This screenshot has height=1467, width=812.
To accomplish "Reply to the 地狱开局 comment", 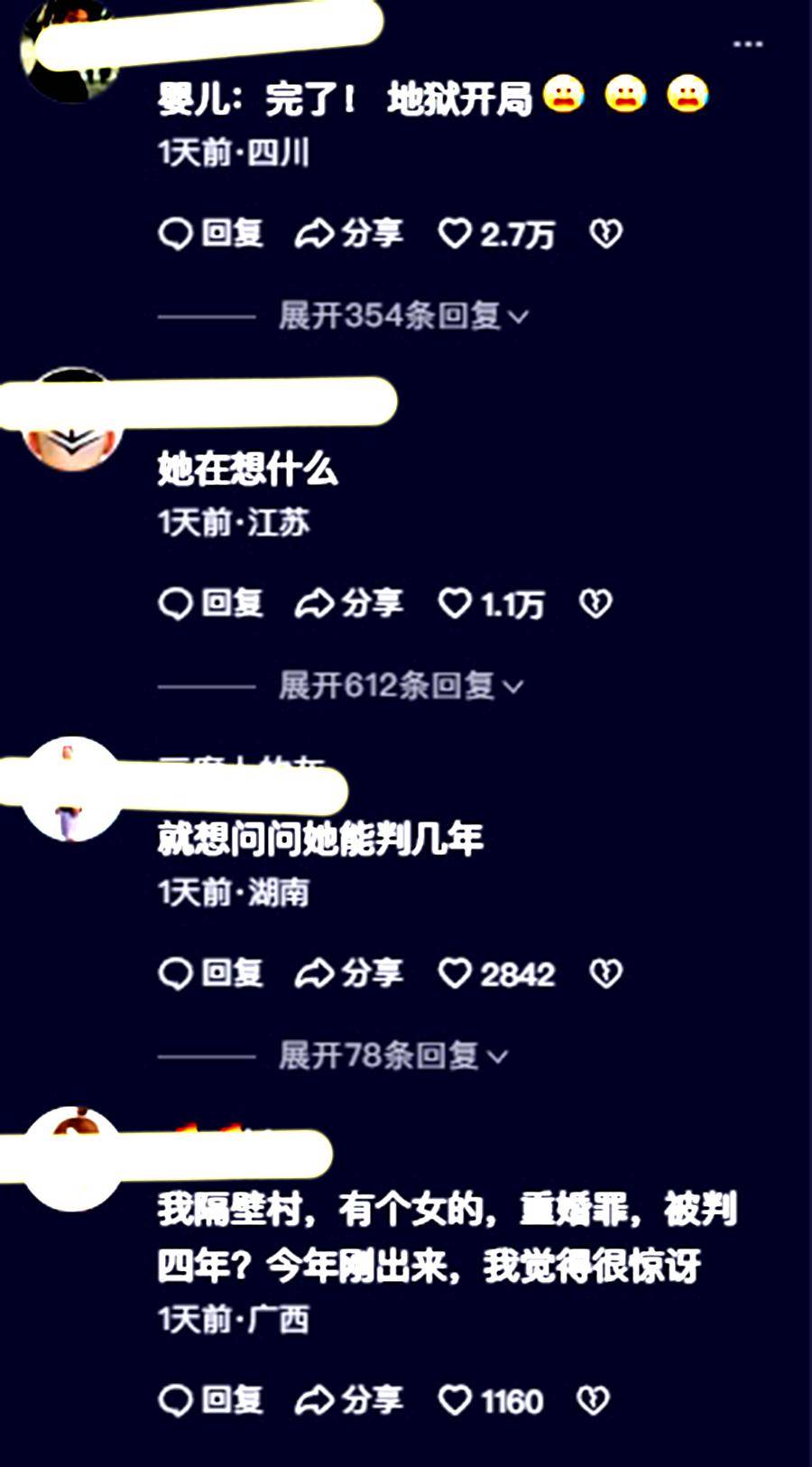I will [x=211, y=234].
